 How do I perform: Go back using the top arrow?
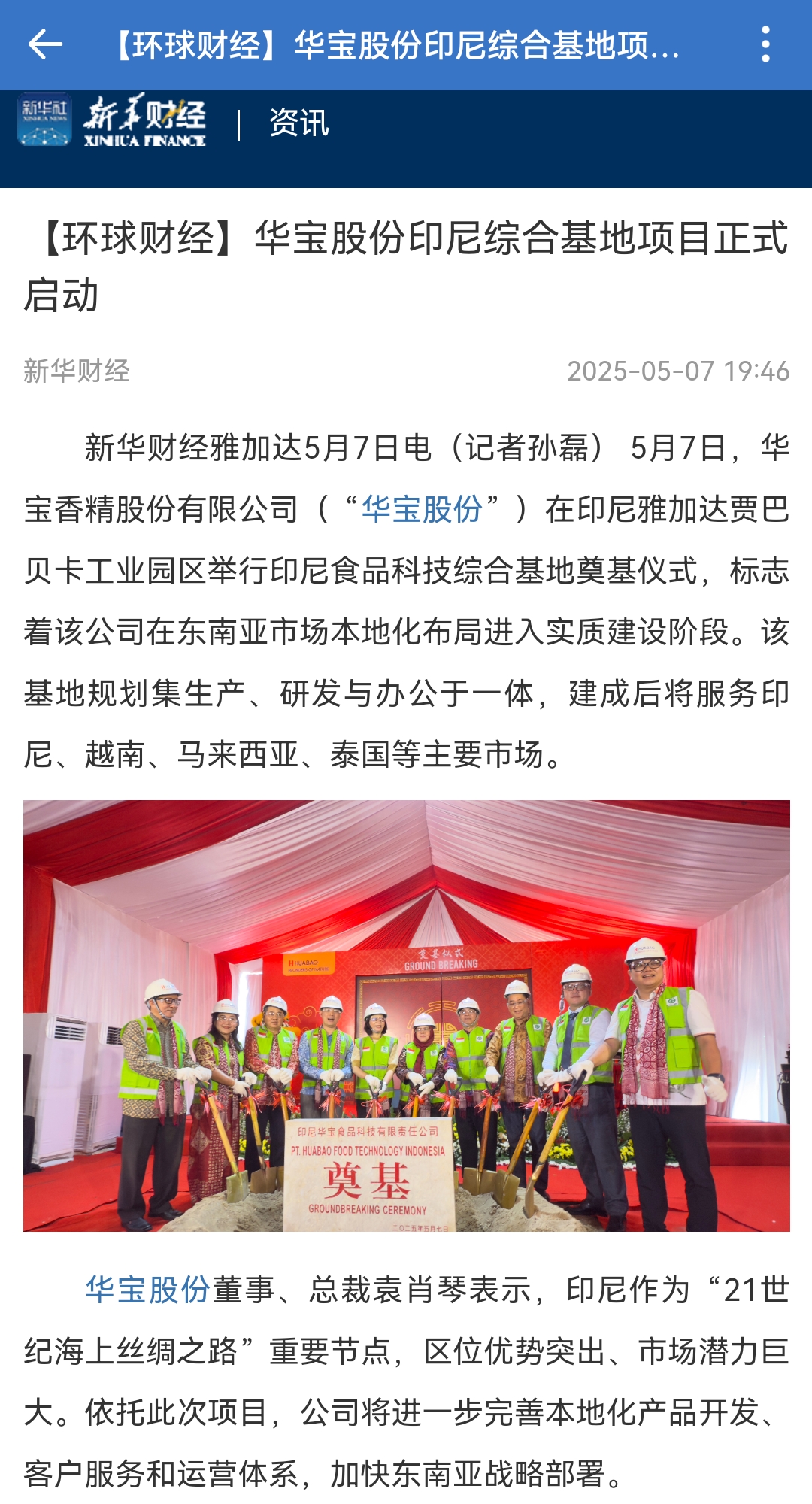point(45,45)
